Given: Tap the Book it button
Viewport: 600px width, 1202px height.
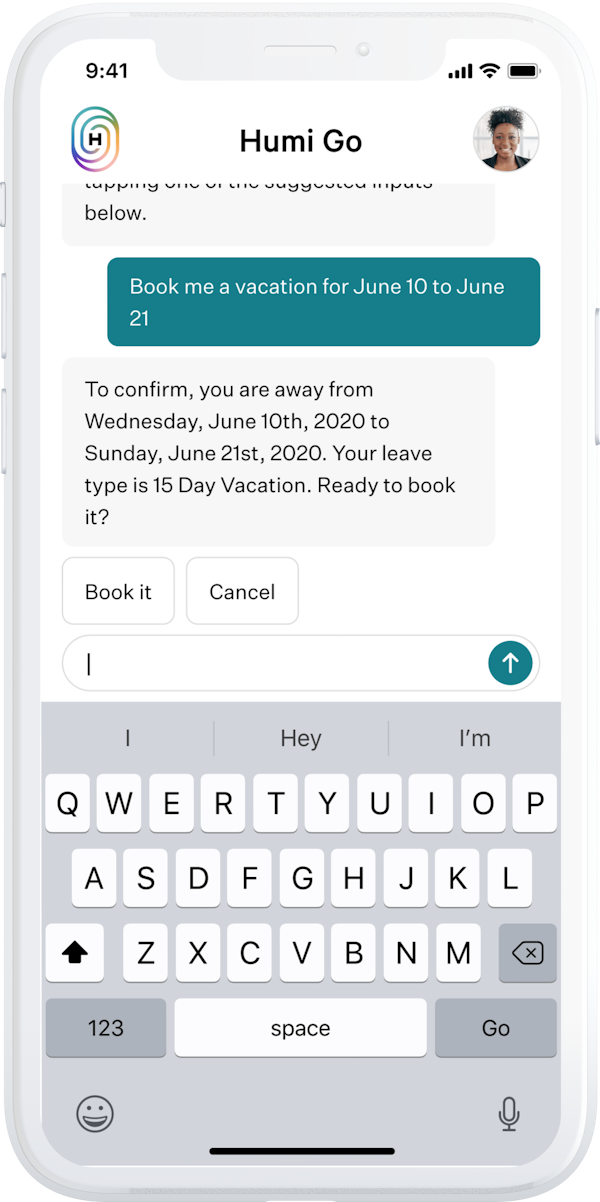Looking at the screenshot, I should tap(118, 591).
